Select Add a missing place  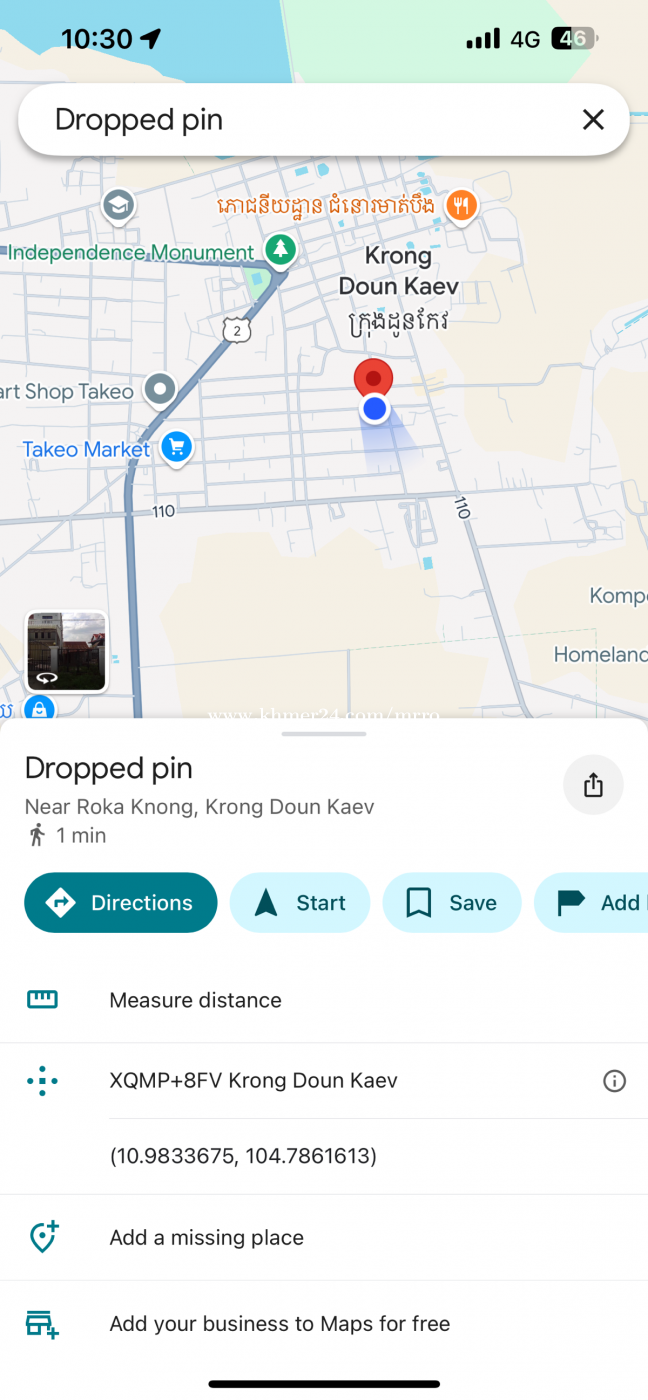[206, 1237]
